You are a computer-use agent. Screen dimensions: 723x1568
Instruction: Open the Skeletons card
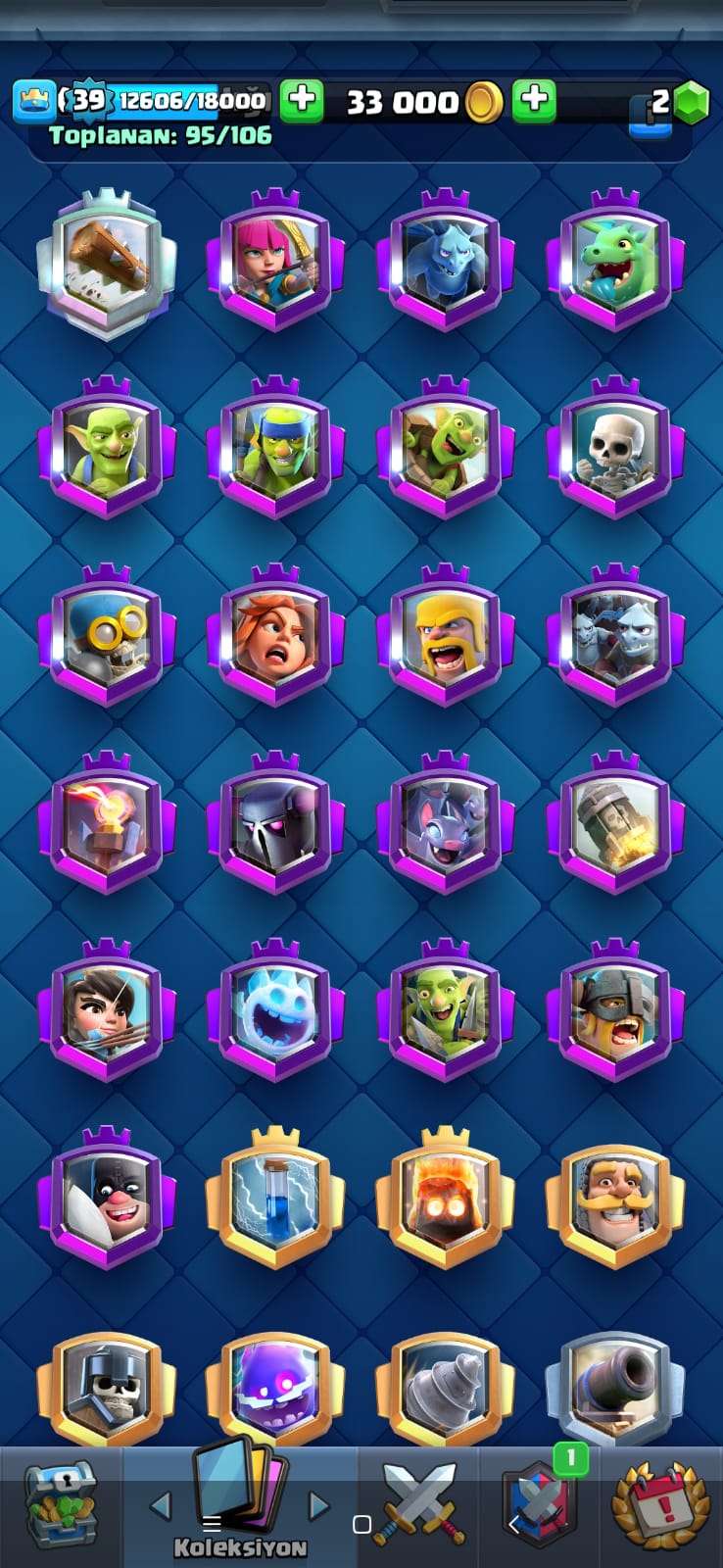[x=615, y=449]
